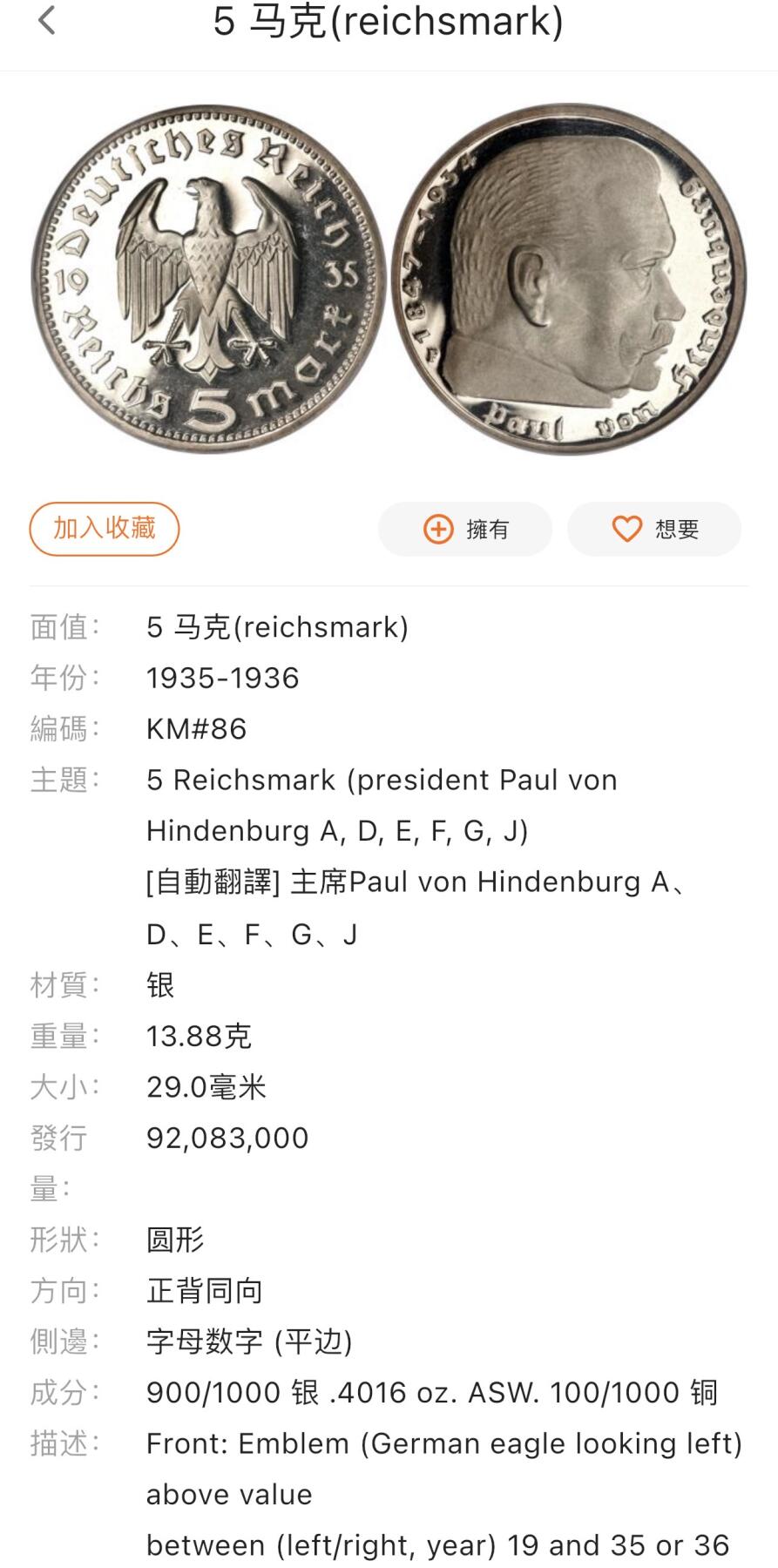Mark this coin as 擁有
Image resolution: width=778 pixels, height=1568 pixels.
click(x=465, y=529)
